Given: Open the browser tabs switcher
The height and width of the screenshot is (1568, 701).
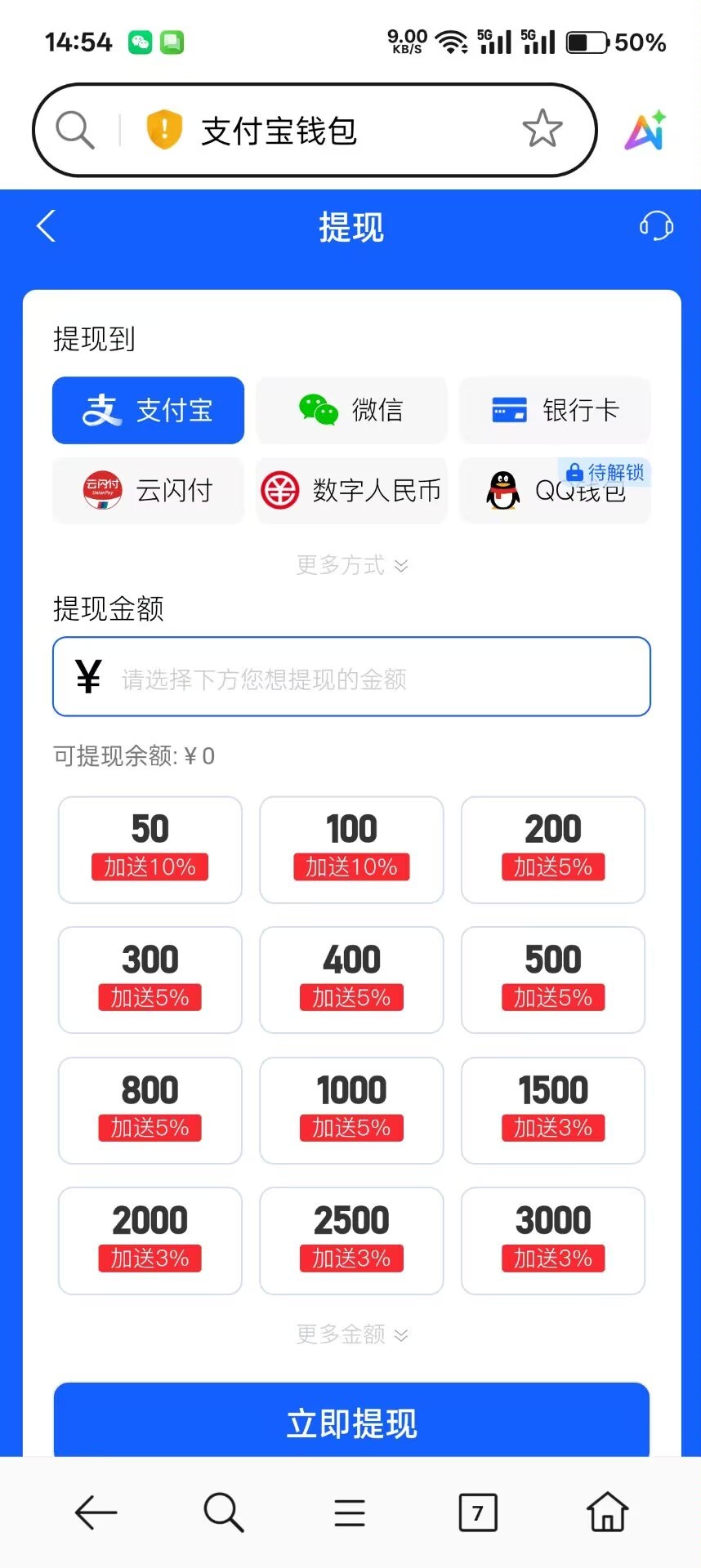Looking at the screenshot, I should point(478,1513).
